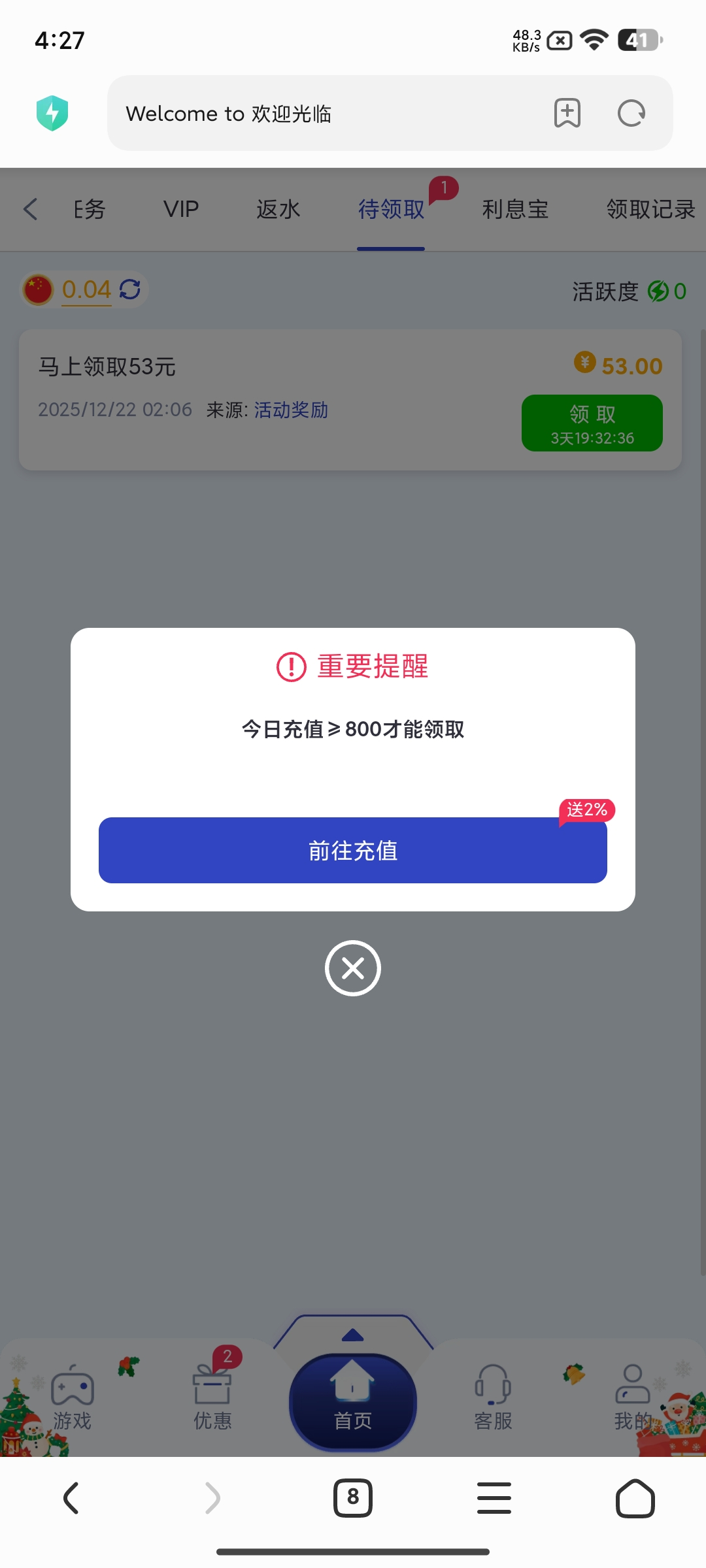The height and width of the screenshot is (1568, 706).
Task: Switch to the 返水 tab
Action: (278, 210)
